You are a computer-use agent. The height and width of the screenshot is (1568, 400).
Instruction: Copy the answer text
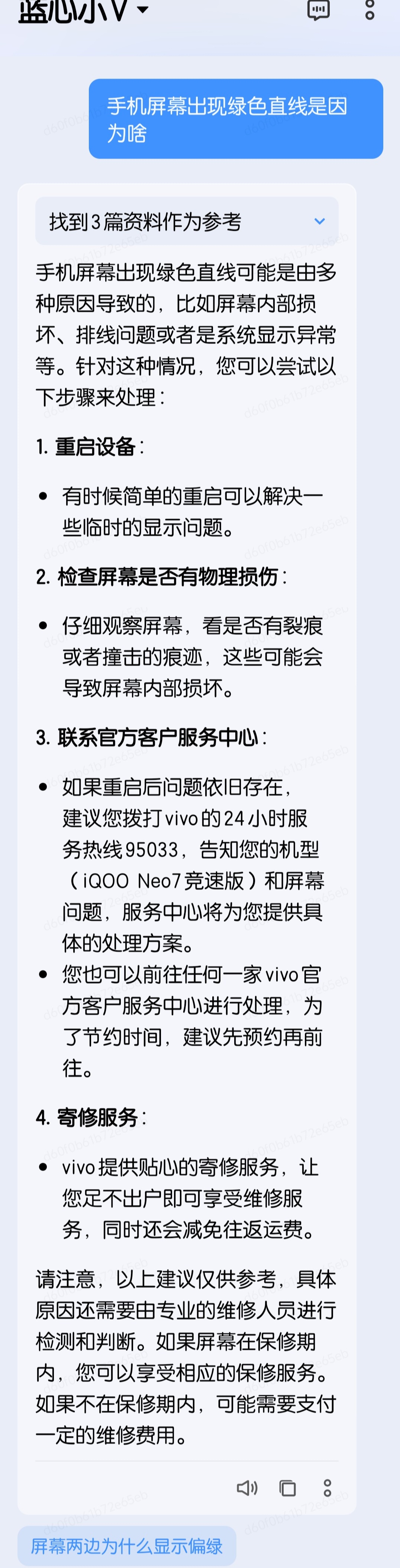coord(287,1488)
